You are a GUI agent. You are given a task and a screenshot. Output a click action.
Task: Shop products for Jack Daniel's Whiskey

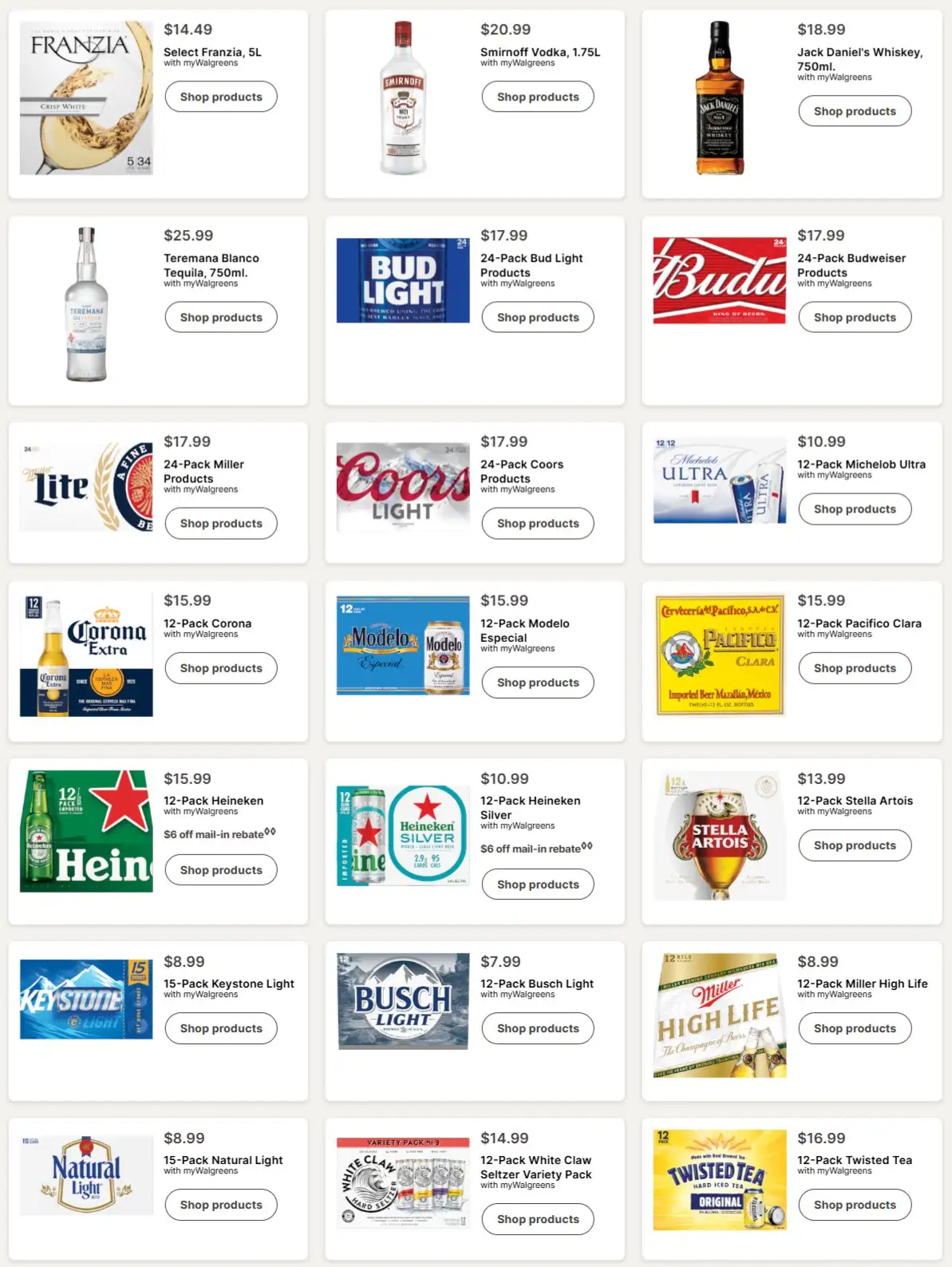(x=855, y=111)
